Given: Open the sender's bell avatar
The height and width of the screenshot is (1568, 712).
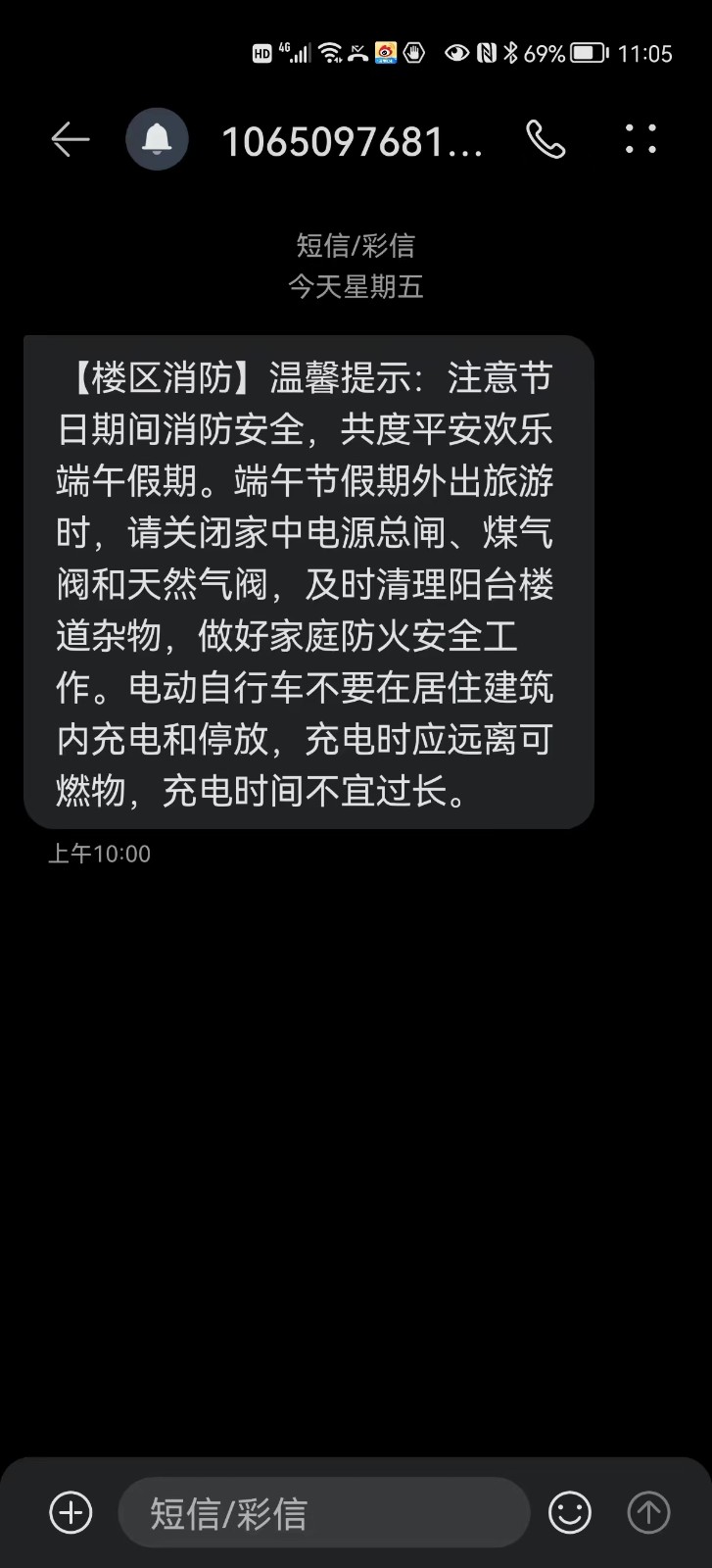Looking at the screenshot, I should pos(157,140).
